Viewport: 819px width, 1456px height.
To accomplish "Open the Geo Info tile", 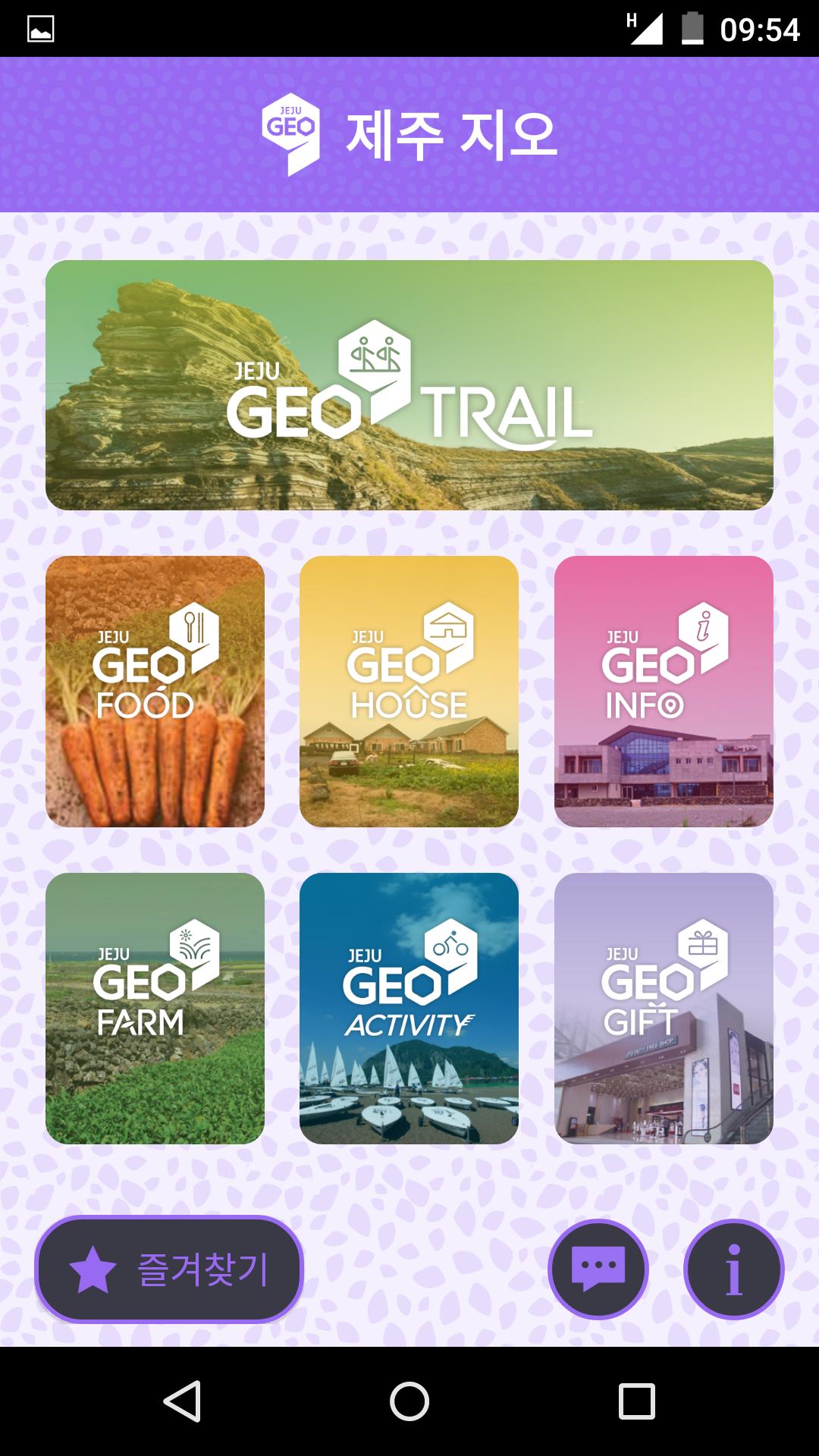I will tap(664, 692).
